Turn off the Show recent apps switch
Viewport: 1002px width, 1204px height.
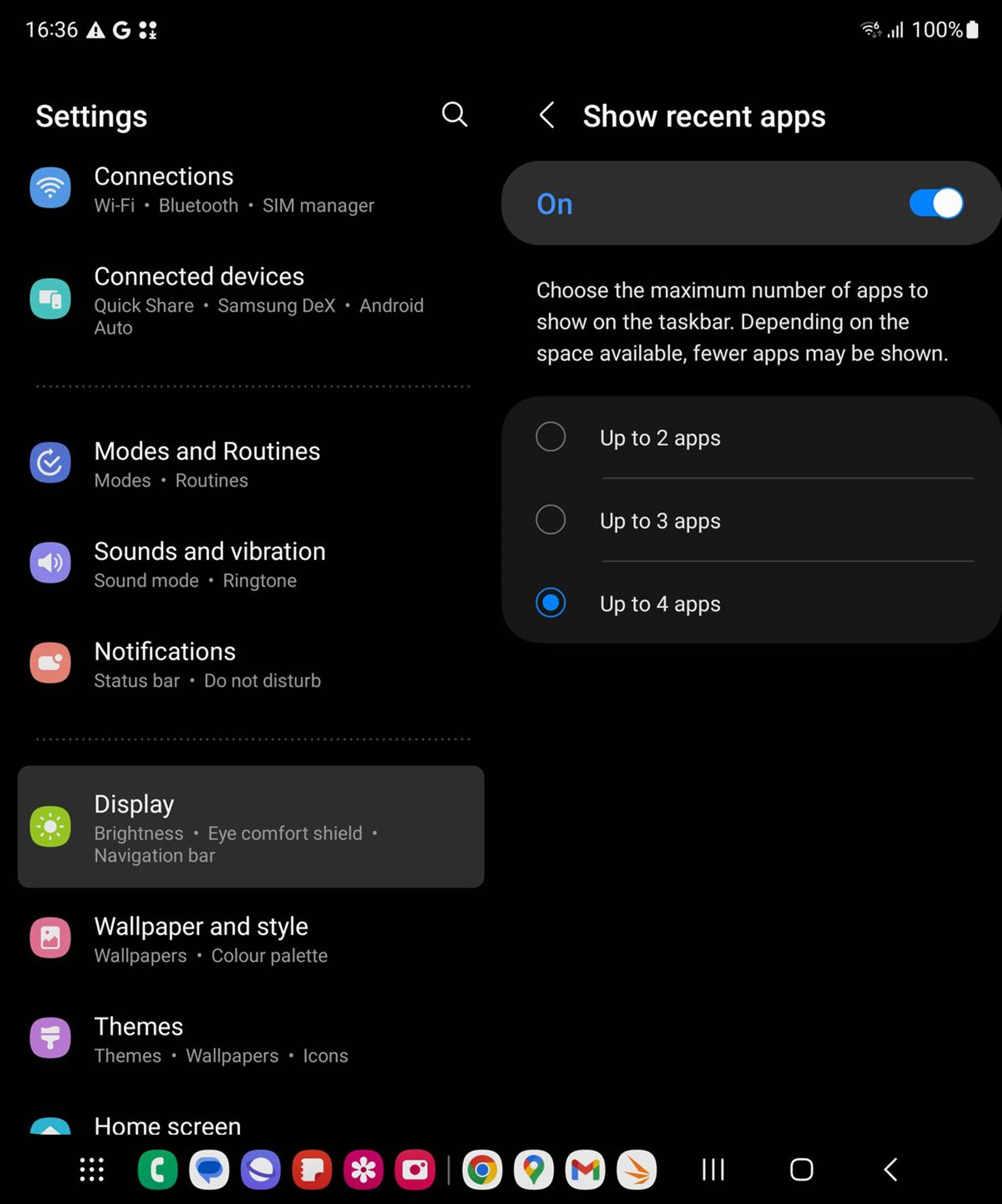click(936, 204)
